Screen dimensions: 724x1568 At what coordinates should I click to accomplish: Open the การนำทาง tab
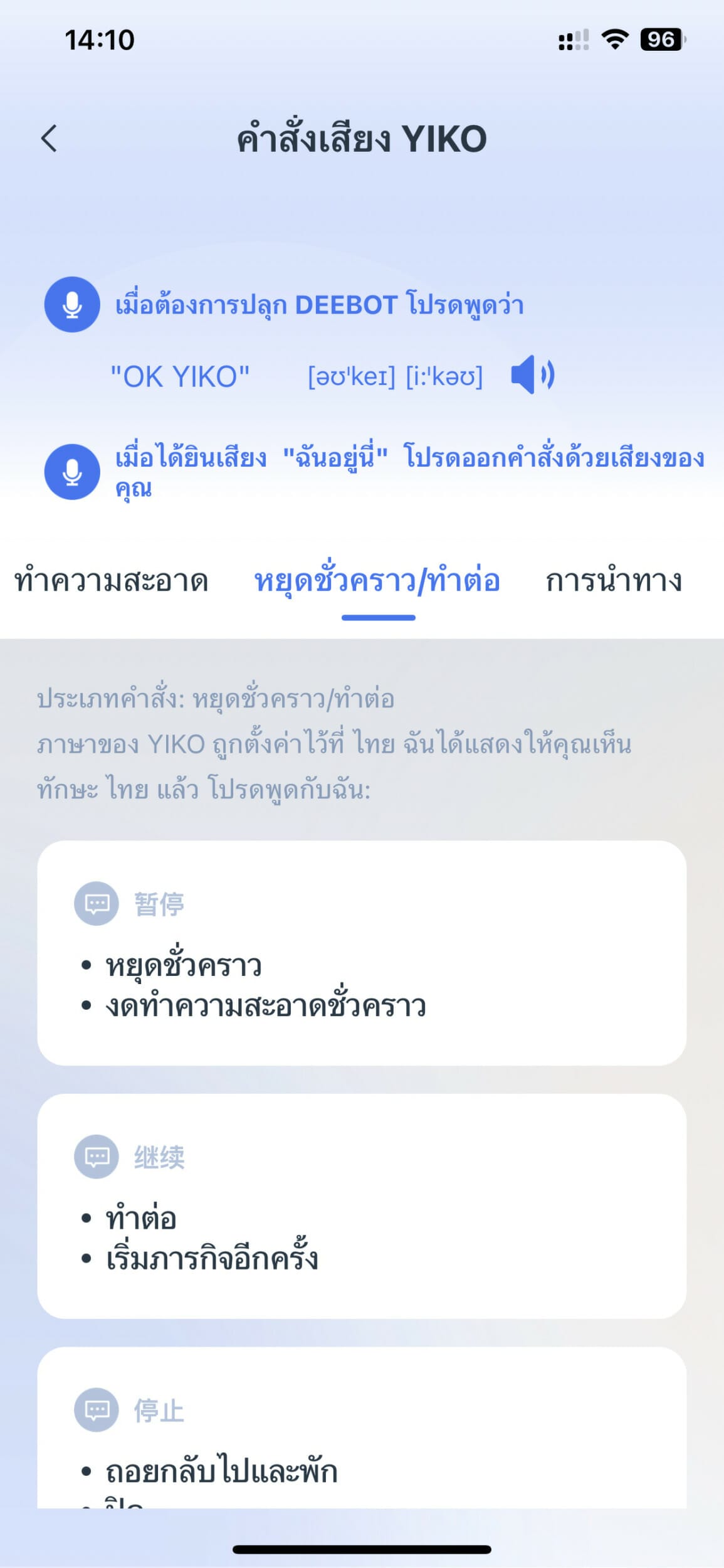coord(614,581)
